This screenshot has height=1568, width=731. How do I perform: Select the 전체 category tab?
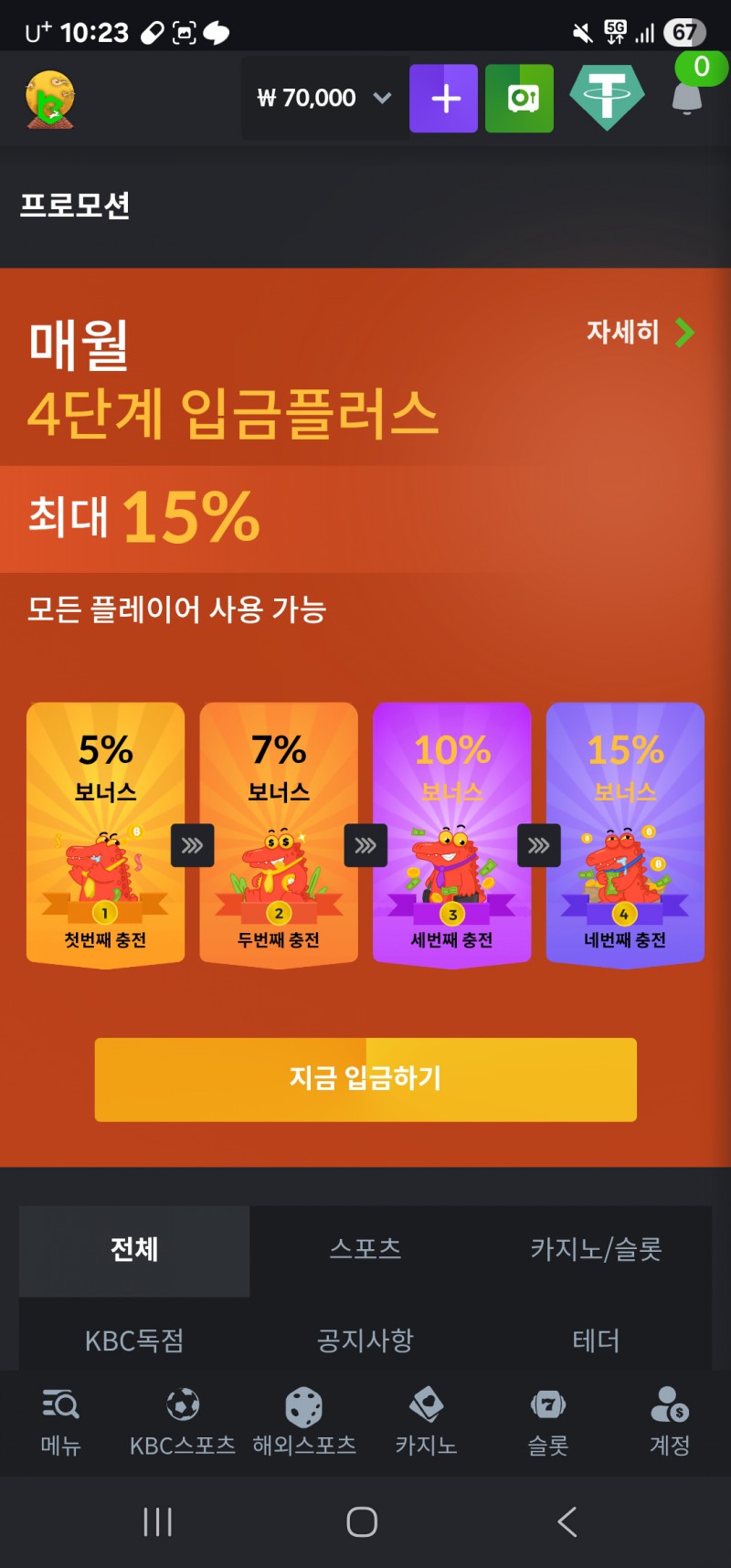click(x=134, y=1250)
